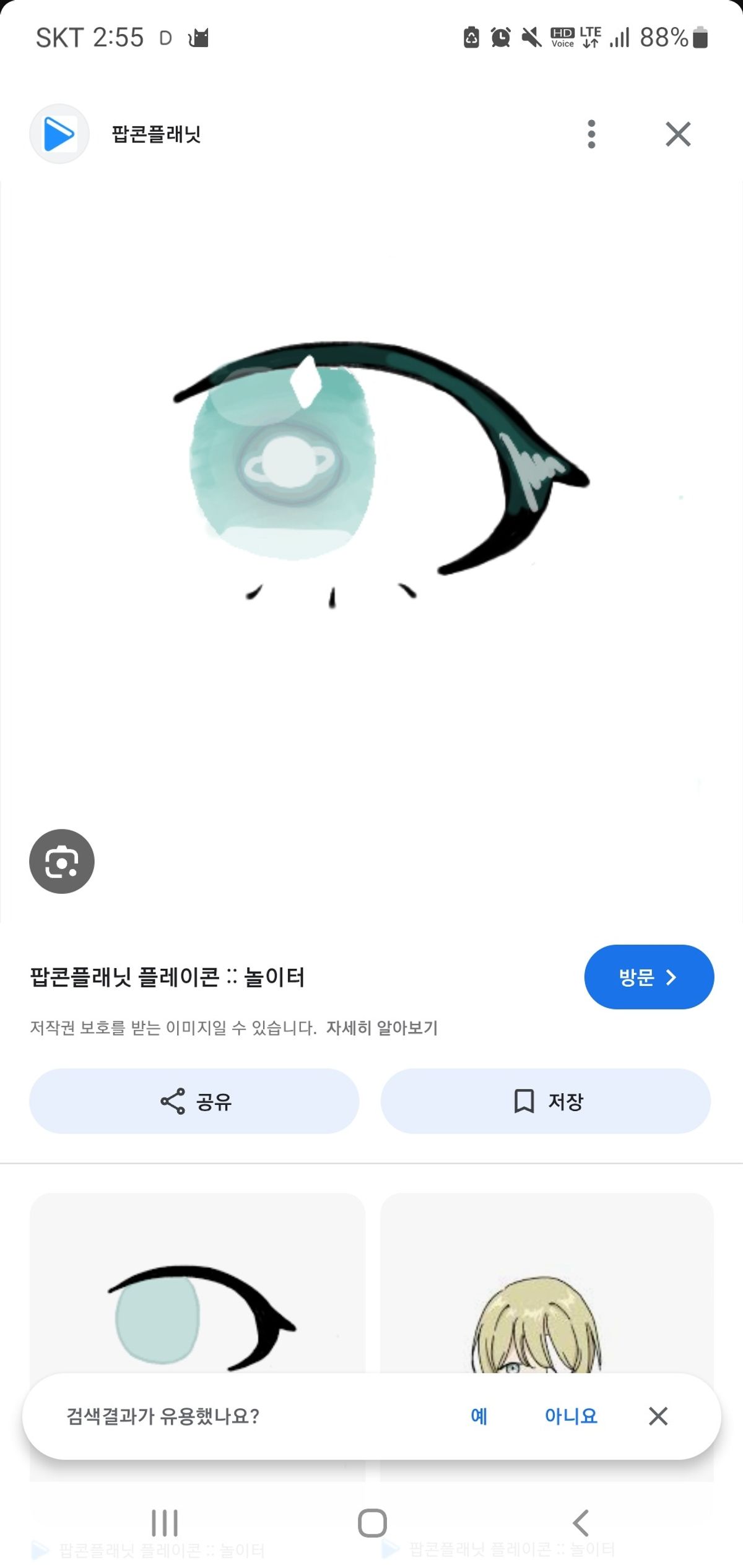
Task: Answer 예 to the feedback prompt
Action: pos(479,1416)
